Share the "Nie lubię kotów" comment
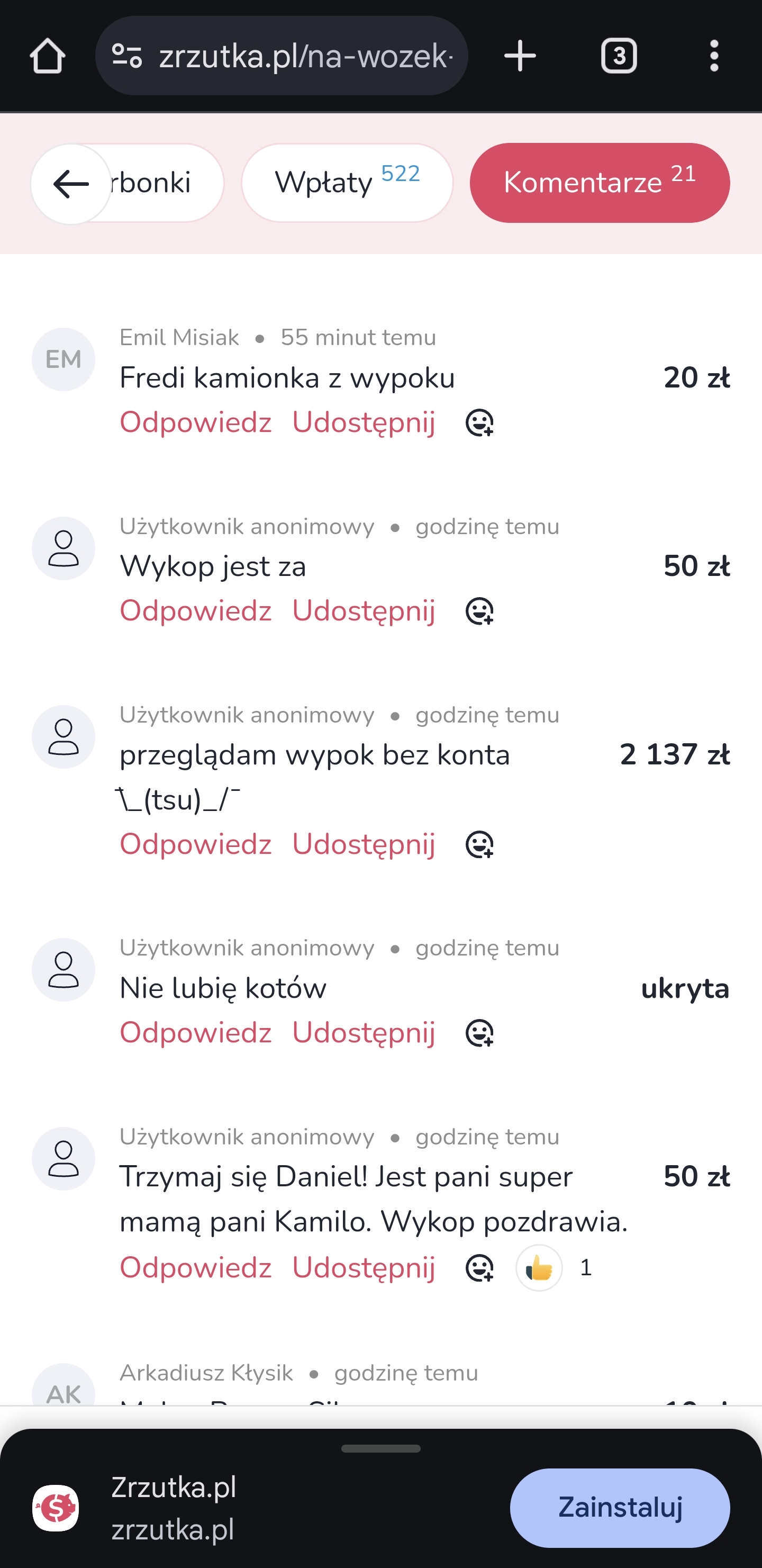 pos(364,1033)
